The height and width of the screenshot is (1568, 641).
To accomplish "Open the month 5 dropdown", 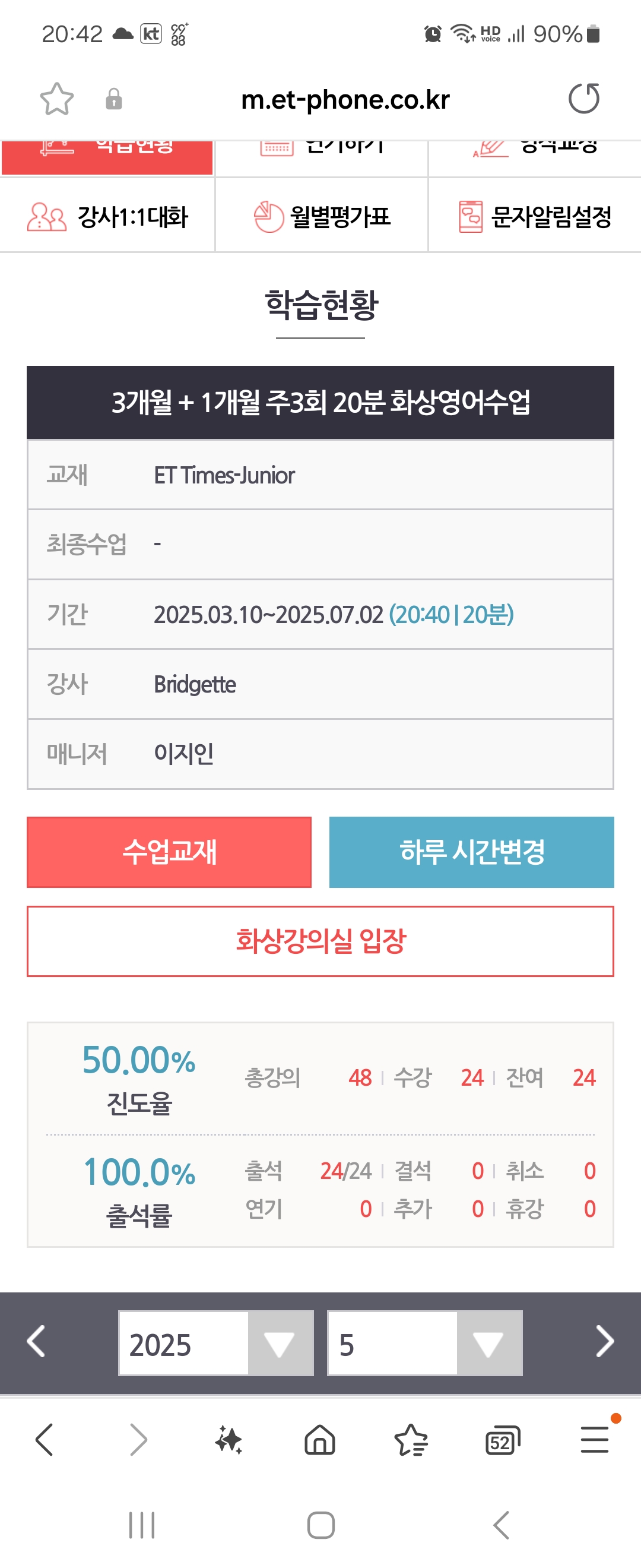I will (424, 1343).
